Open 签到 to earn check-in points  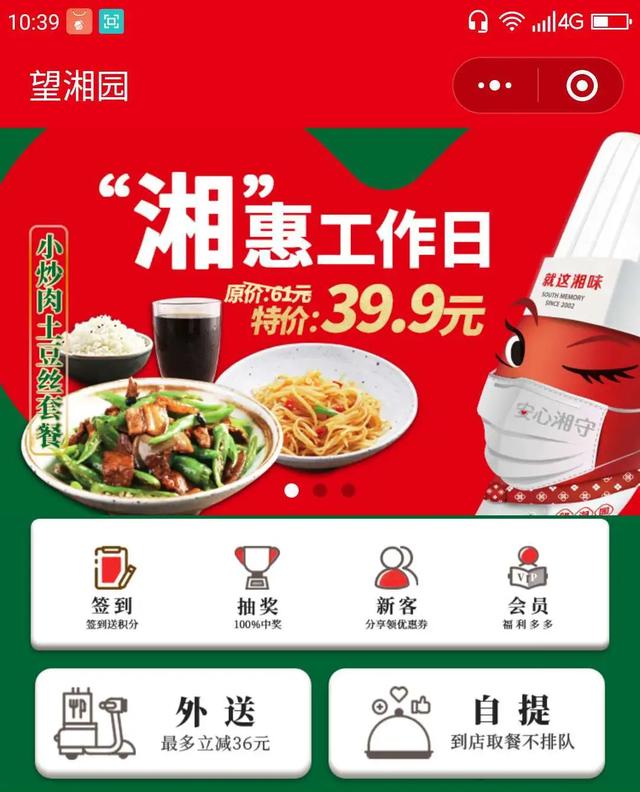point(111,585)
